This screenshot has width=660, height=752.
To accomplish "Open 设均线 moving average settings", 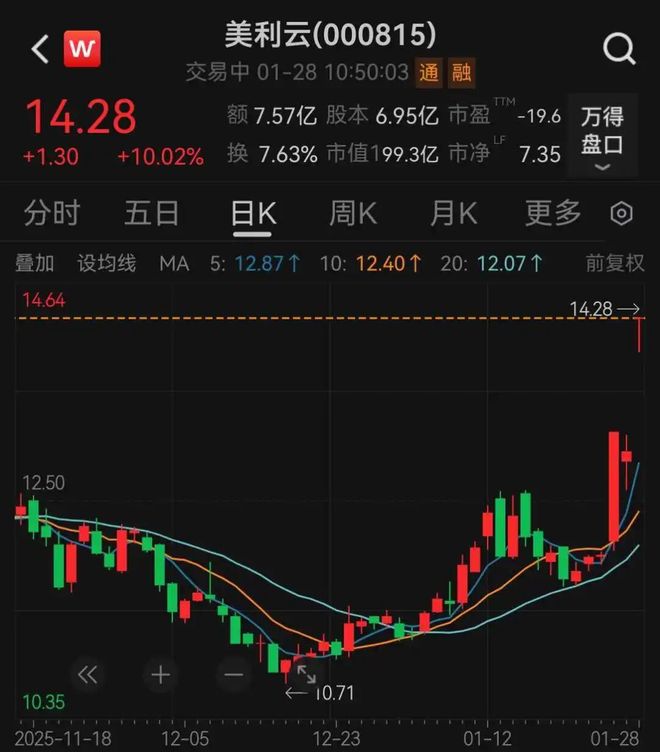I will pyautogui.click(x=107, y=264).
